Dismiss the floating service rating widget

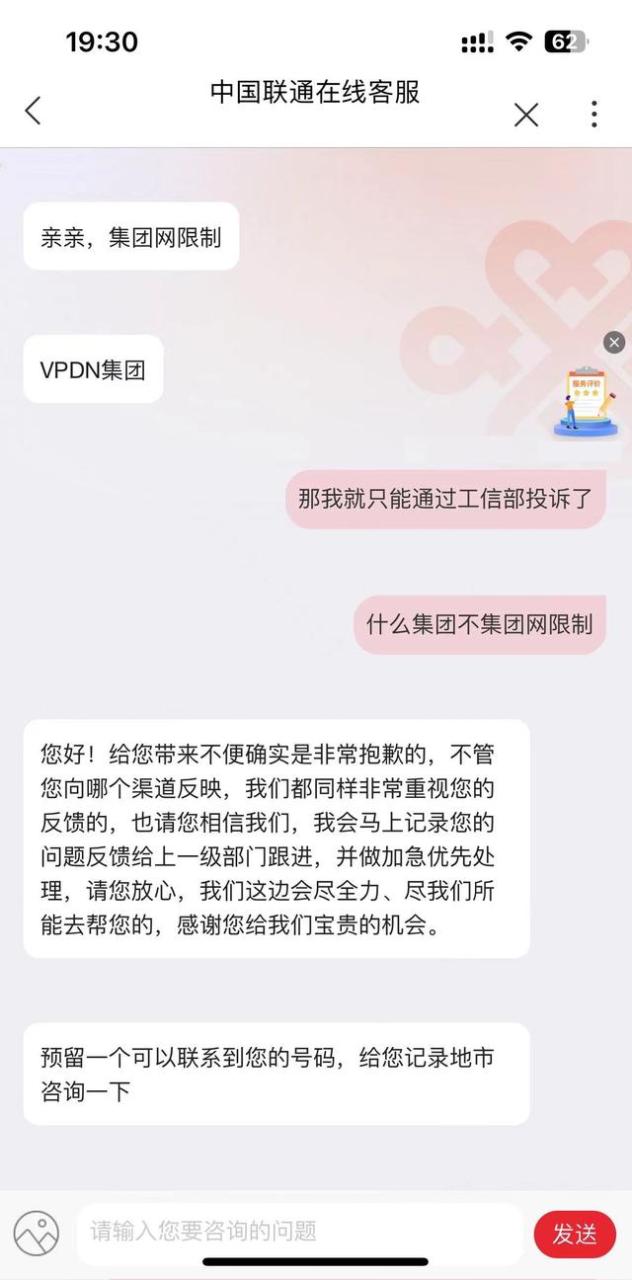(614, 343)
